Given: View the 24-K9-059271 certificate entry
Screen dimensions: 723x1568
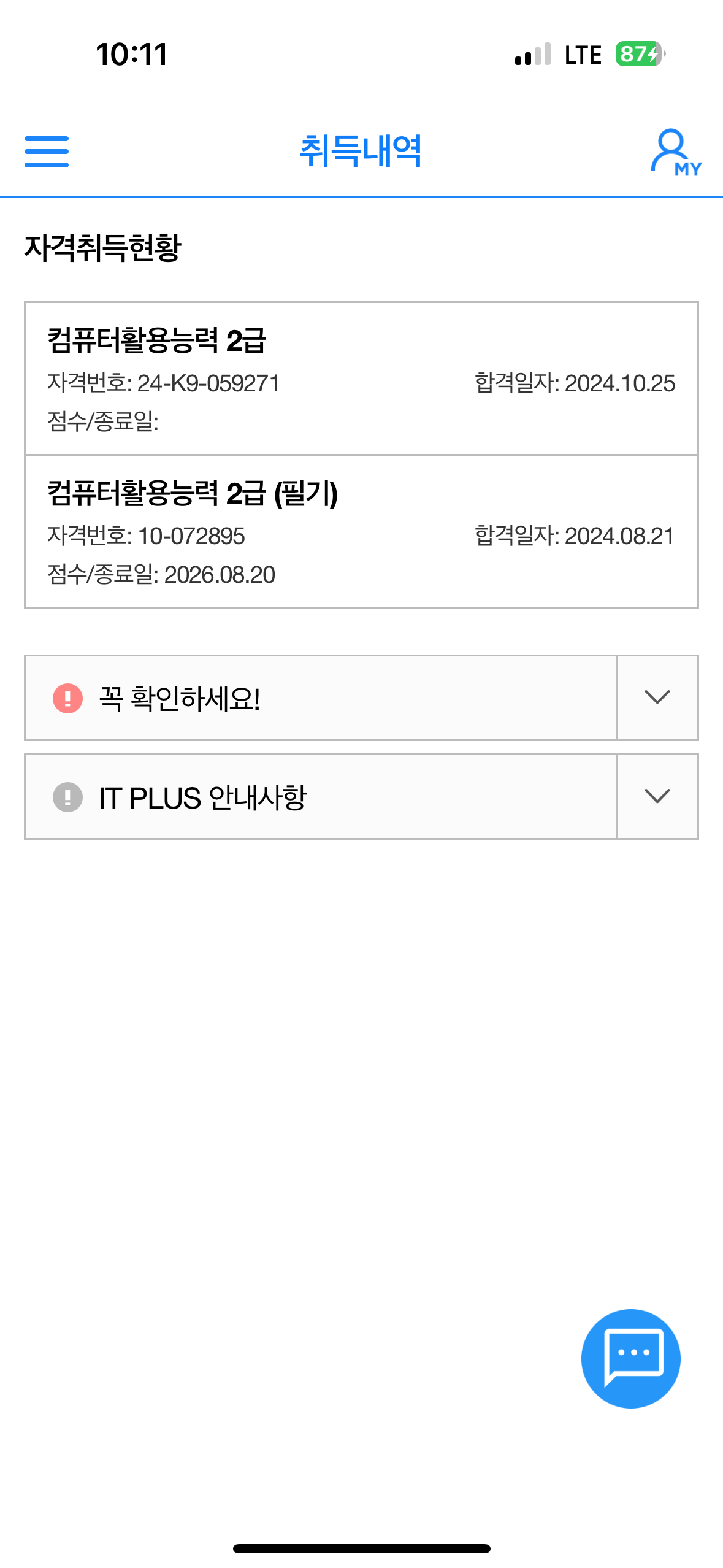Looking at the screenshot, I should (x=361, y=379).
